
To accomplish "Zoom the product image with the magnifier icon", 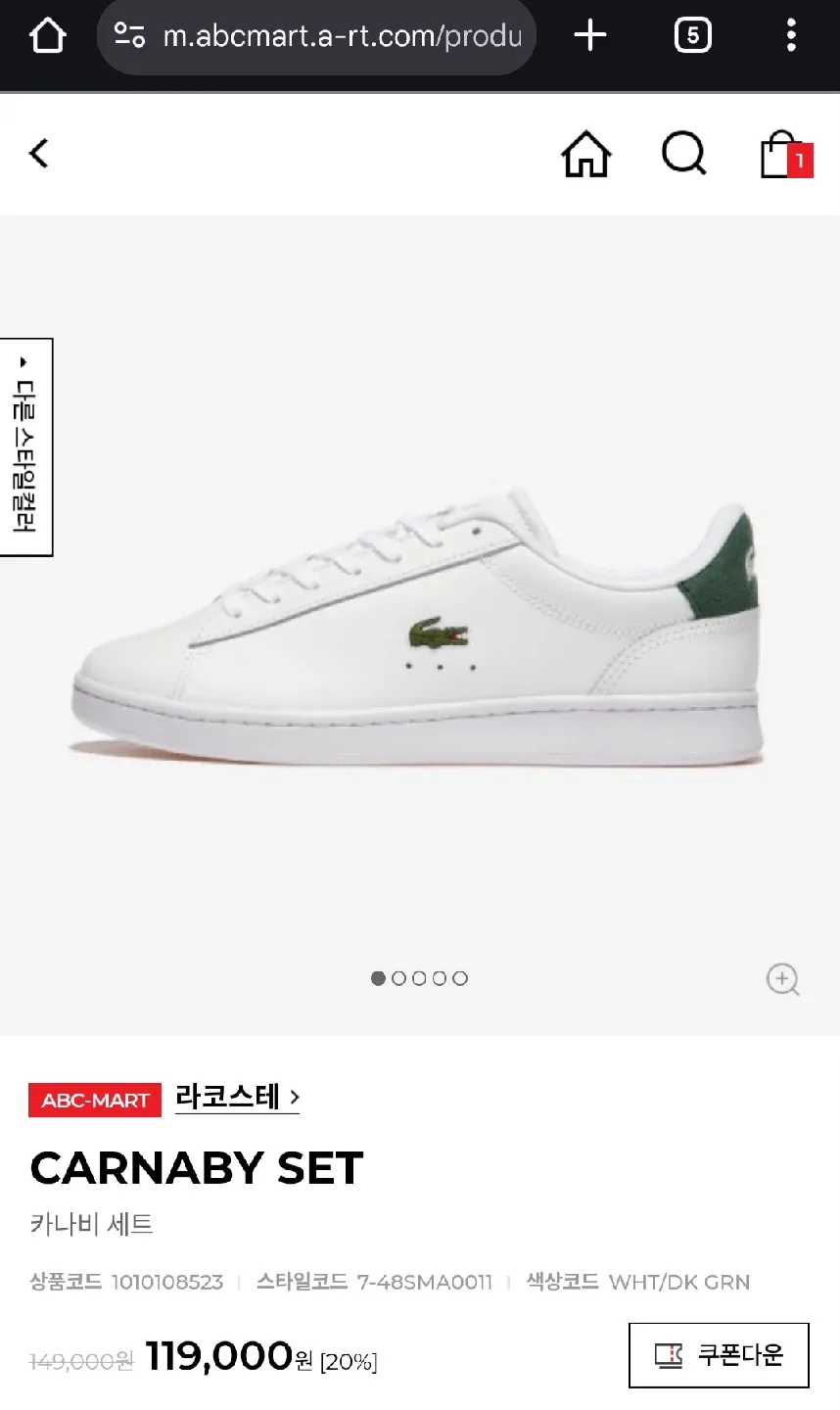I will [782, 978].
